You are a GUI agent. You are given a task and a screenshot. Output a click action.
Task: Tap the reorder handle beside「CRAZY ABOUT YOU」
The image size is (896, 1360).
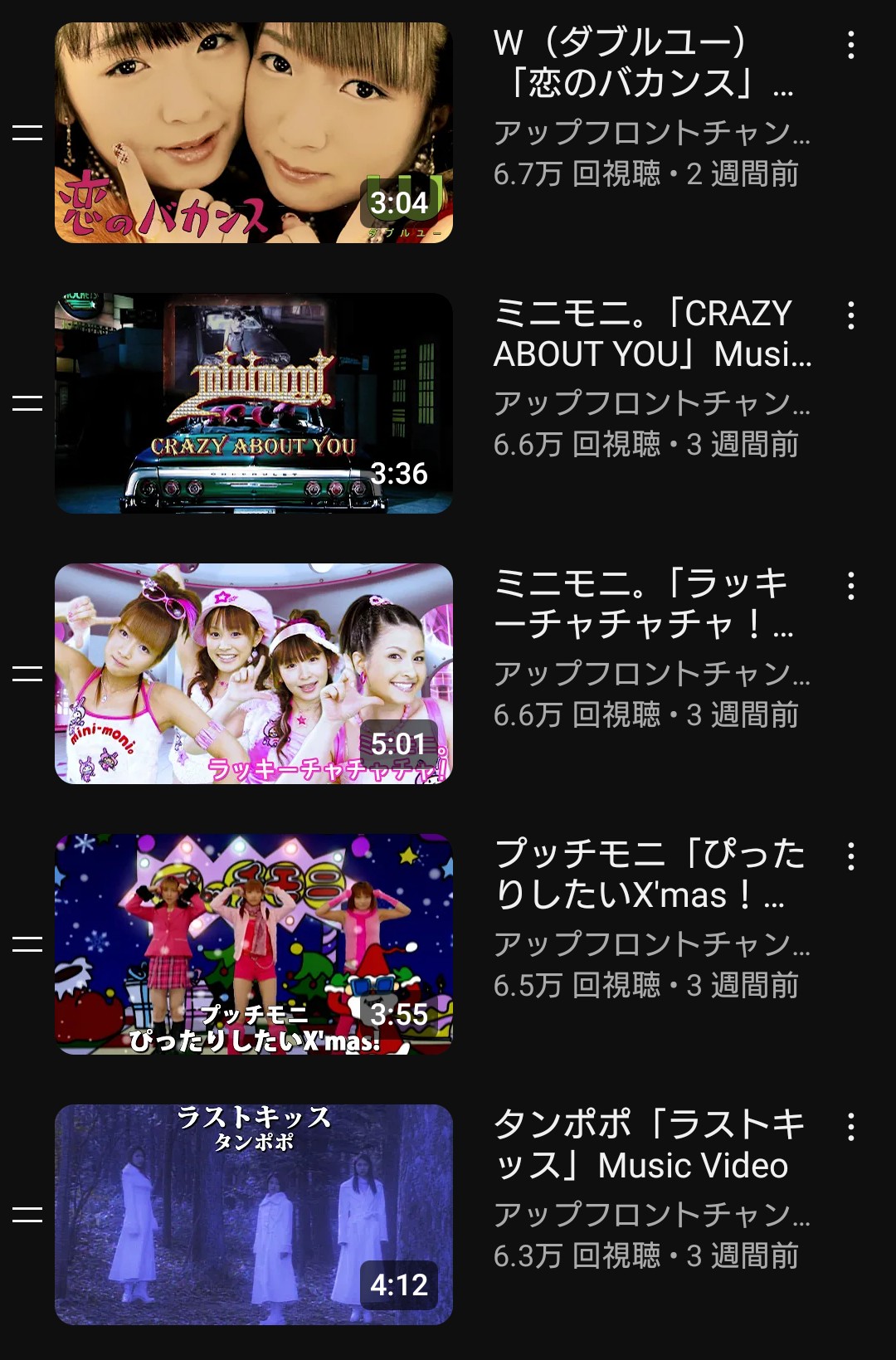pos(27,403)
